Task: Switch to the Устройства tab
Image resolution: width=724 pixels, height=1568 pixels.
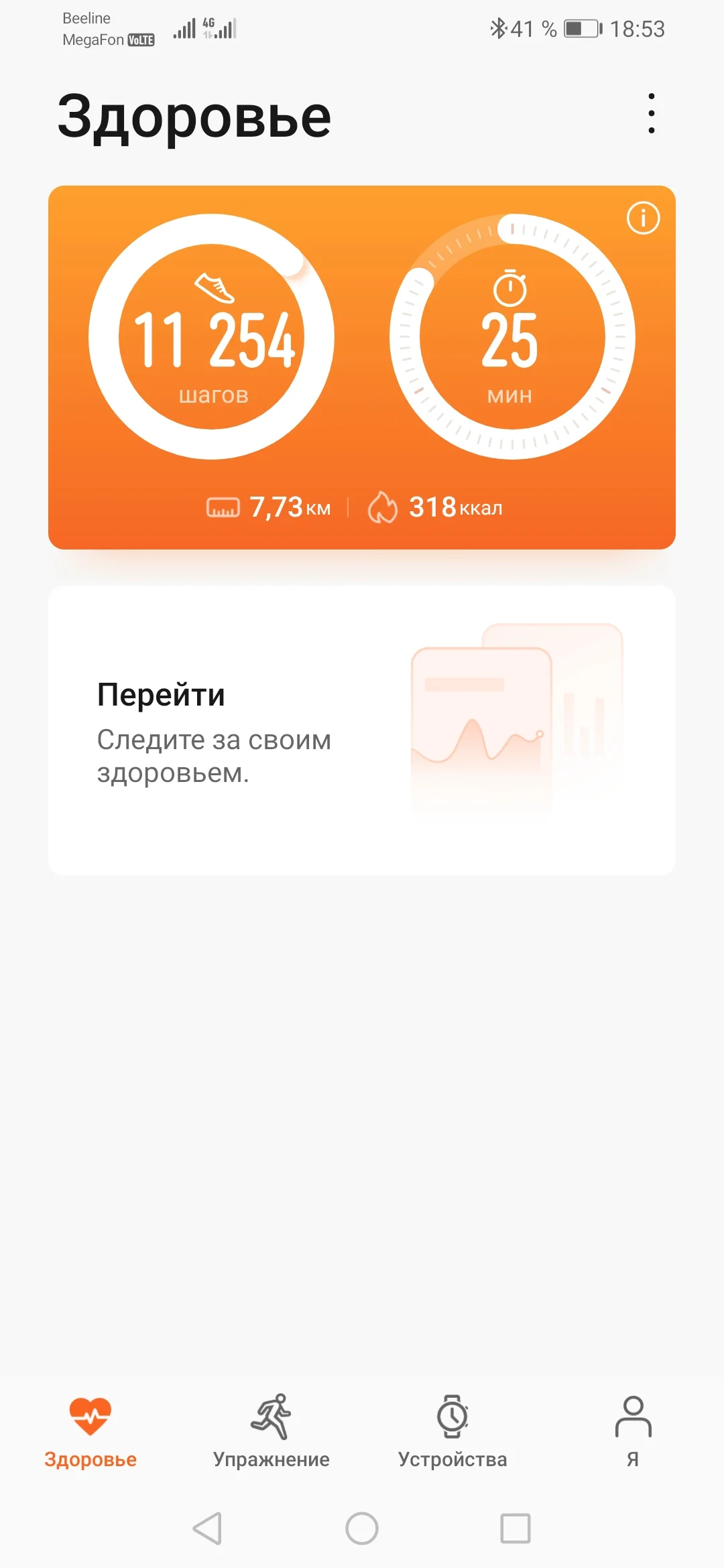Action: (x=452, y=1431)
